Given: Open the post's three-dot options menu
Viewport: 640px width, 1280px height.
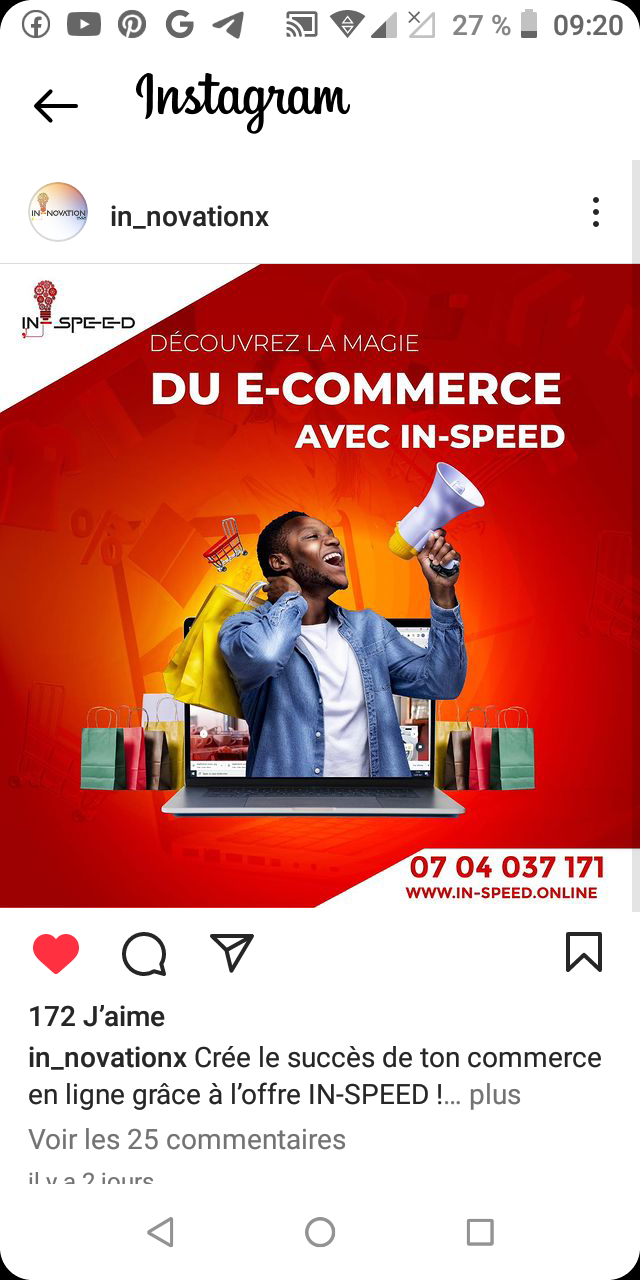Looking at the screenshot, I should point(596,212).
